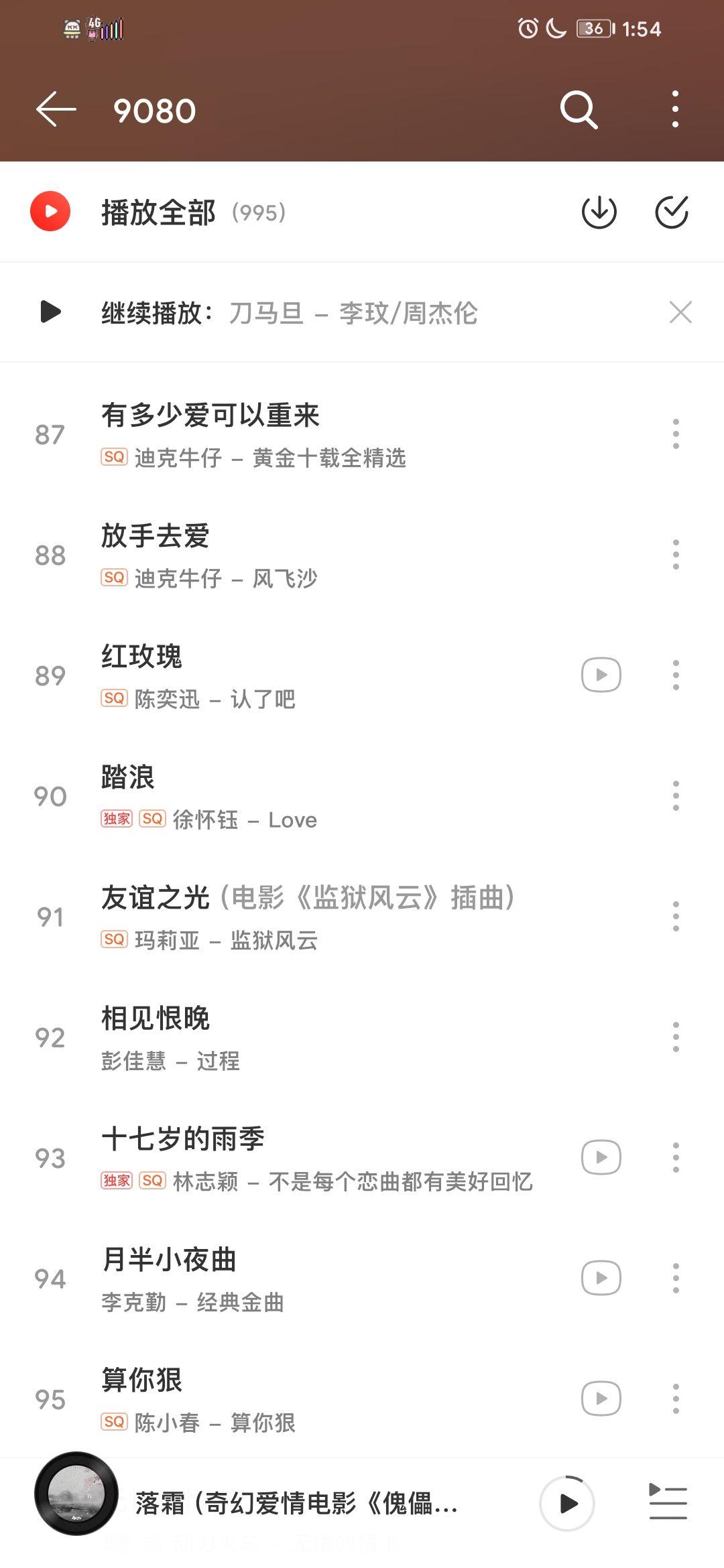Open more options for 月半小夜曲
Screen dimensions: 724x1568
(676, 1279)
